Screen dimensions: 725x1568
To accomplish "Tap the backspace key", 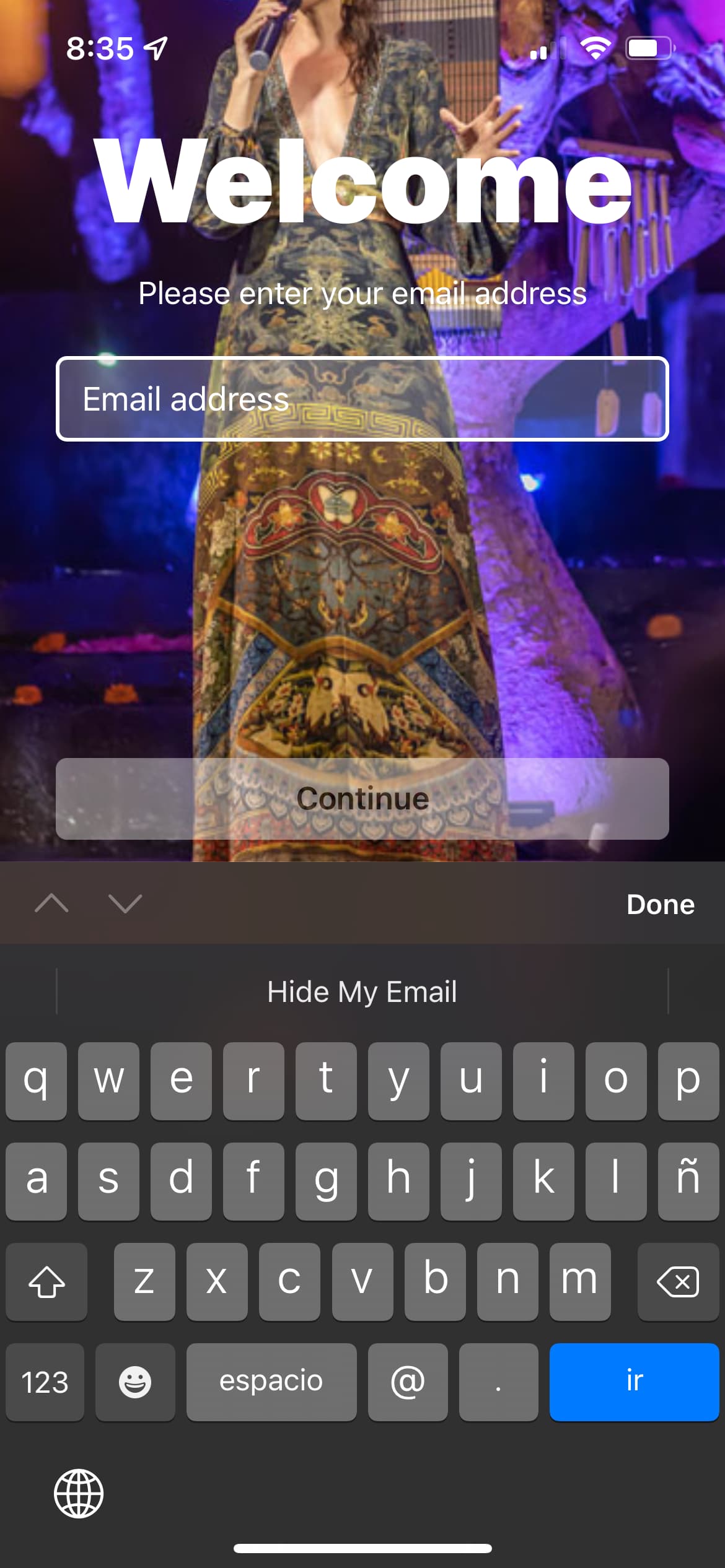I will pos(677,1281).
